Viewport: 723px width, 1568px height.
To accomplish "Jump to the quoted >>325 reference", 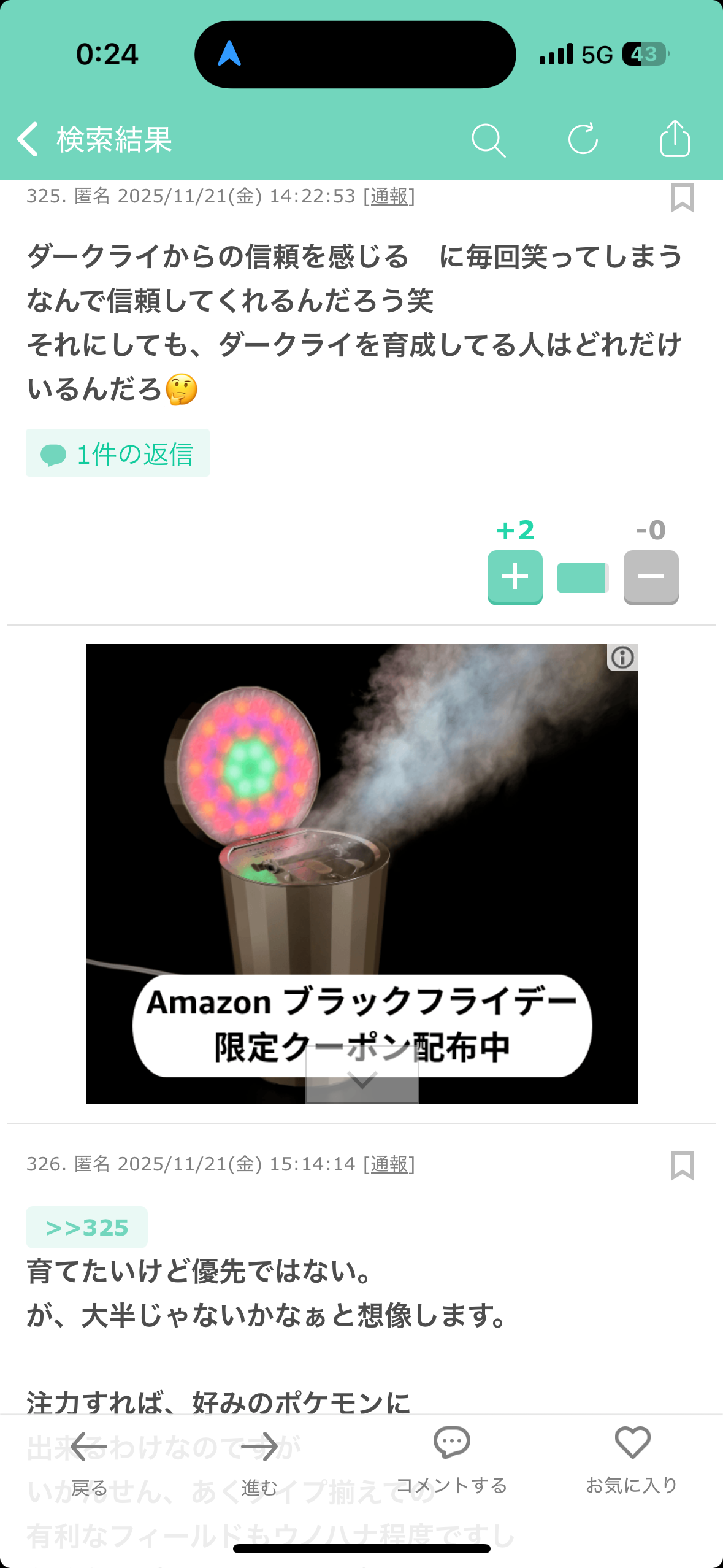I will (86, 1228).
